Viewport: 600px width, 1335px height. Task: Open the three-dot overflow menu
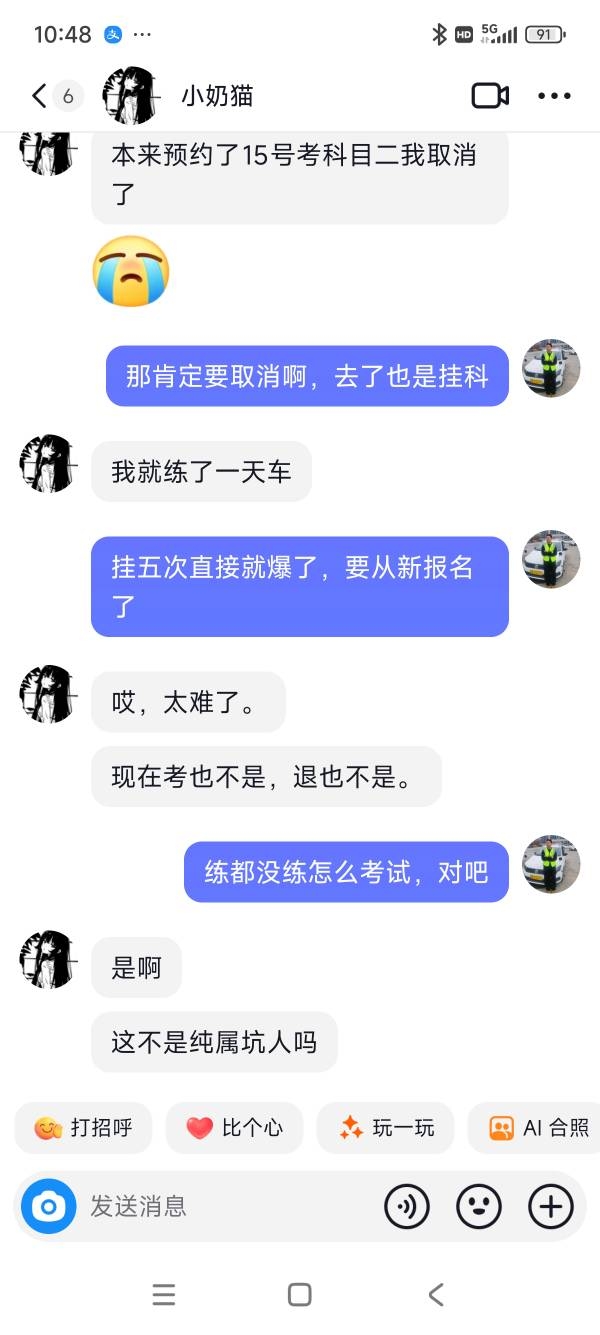click(554, 96)
